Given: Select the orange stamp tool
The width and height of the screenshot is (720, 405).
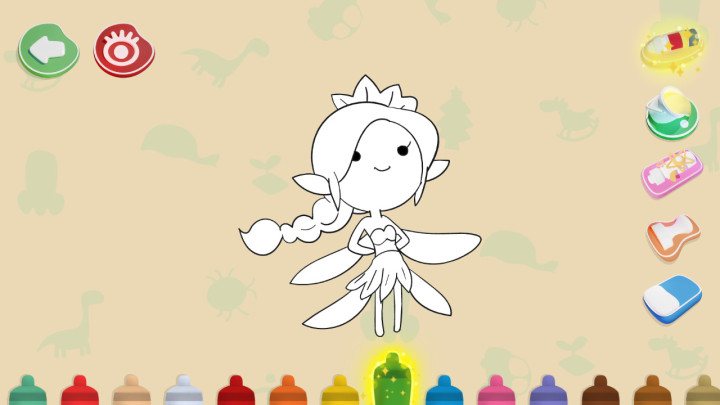Looking at the screenshot, I should (671, 237).
